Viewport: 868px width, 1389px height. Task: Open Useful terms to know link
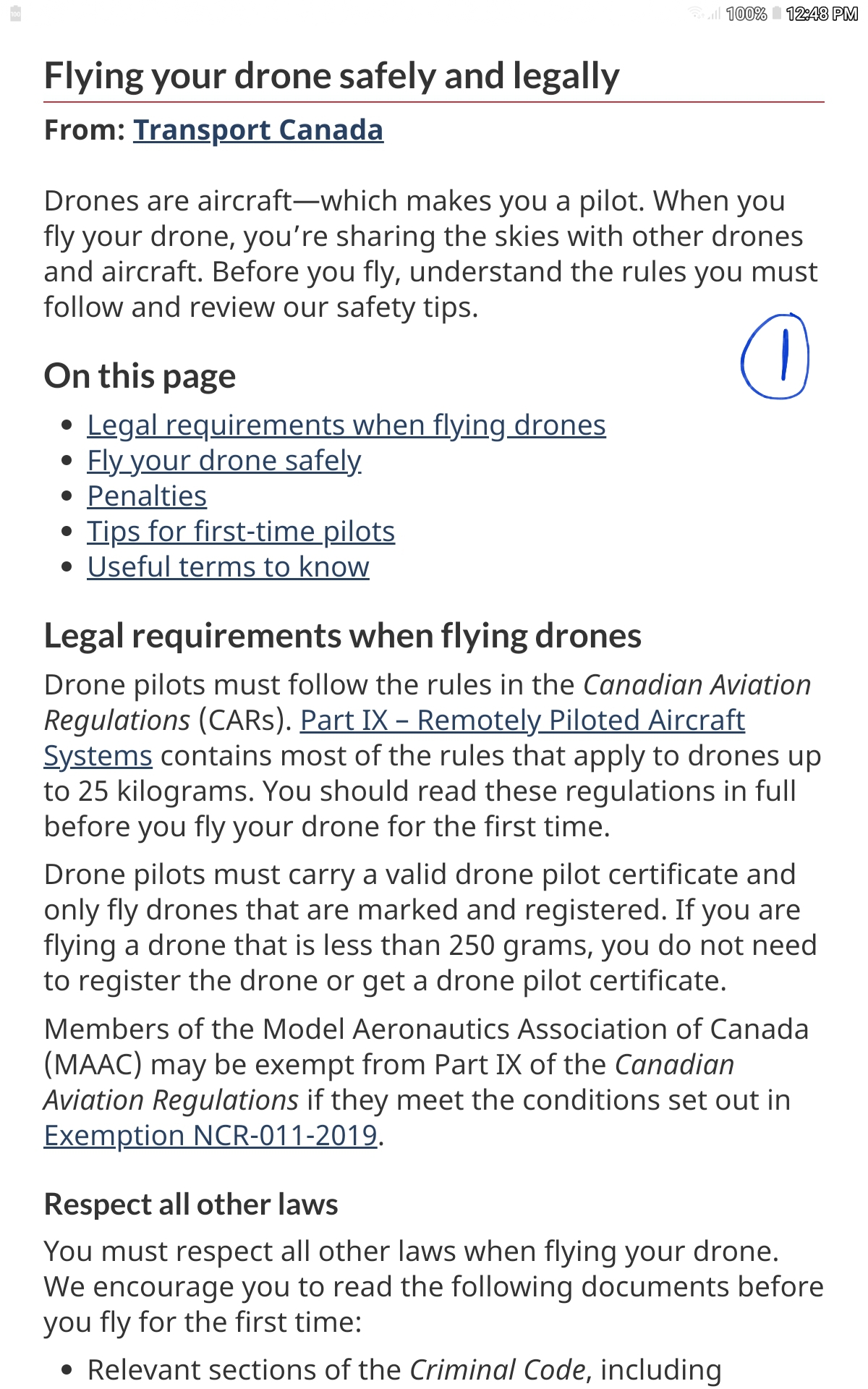228,567
